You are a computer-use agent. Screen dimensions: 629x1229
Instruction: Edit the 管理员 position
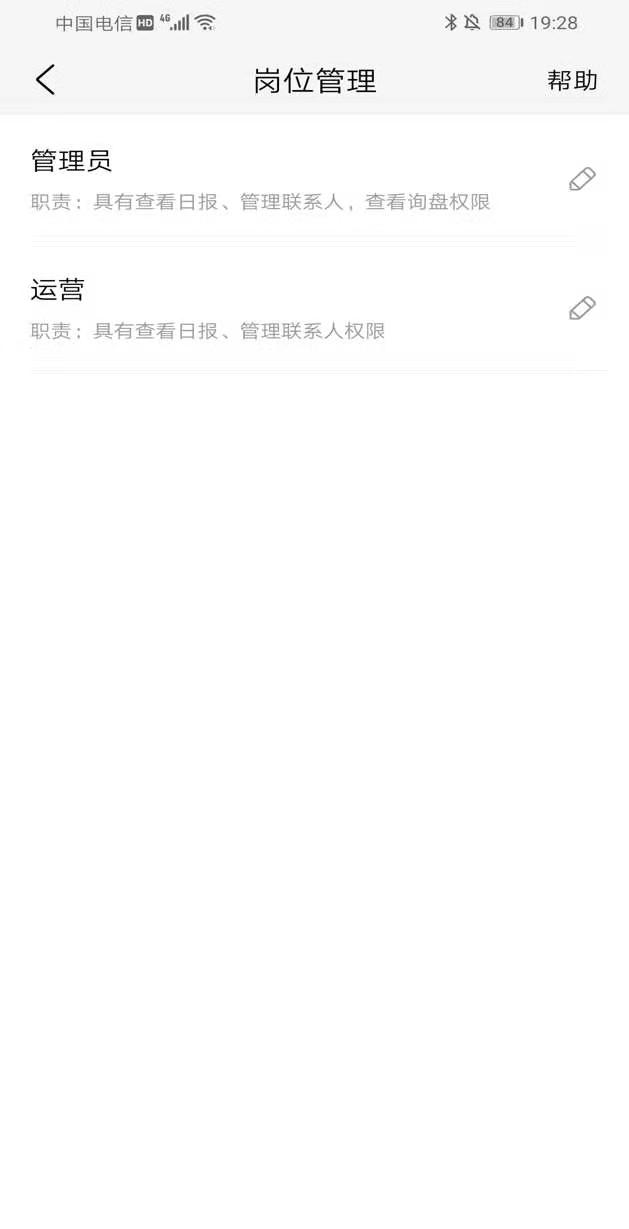click(582, 180)
